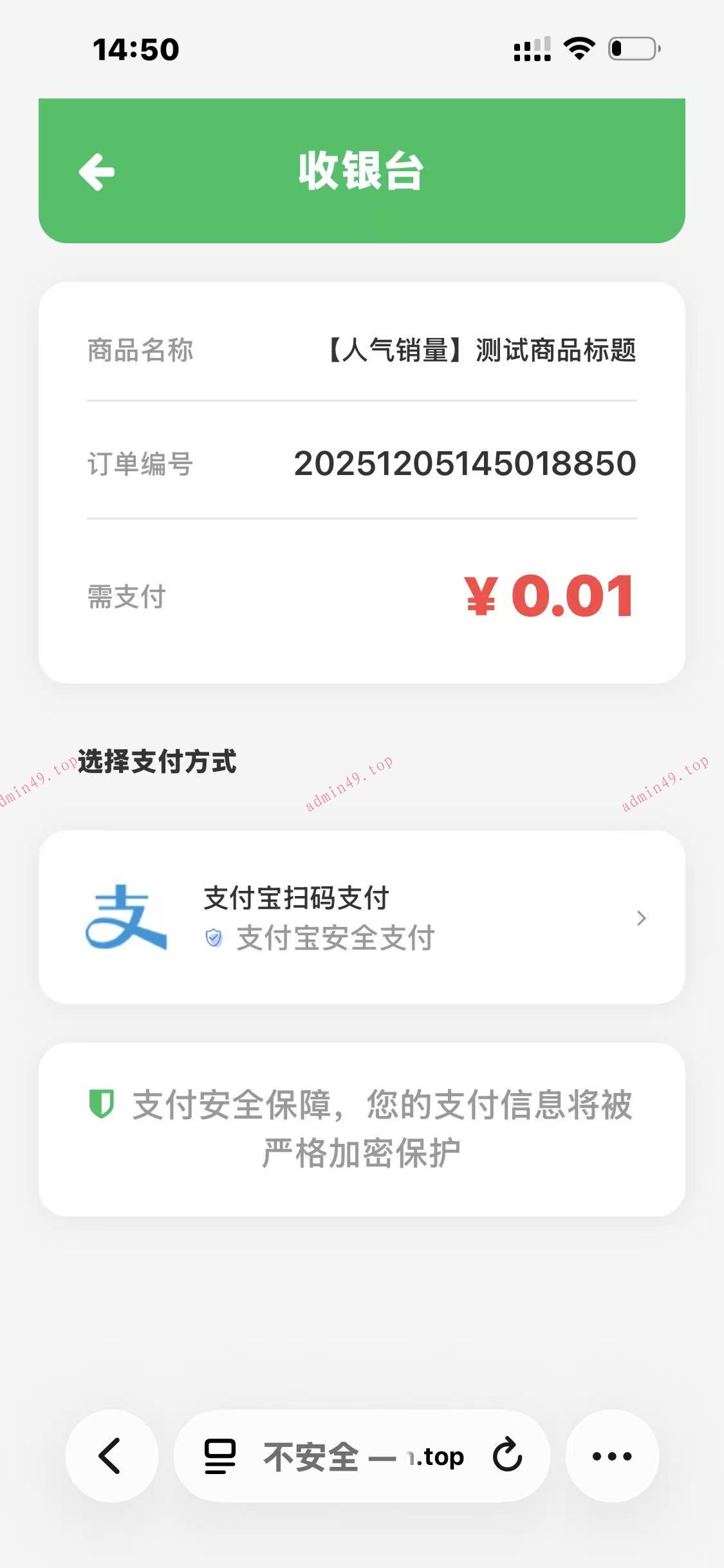Reload the page
The image size is (724, 1568).
(x=507, y=1455)
